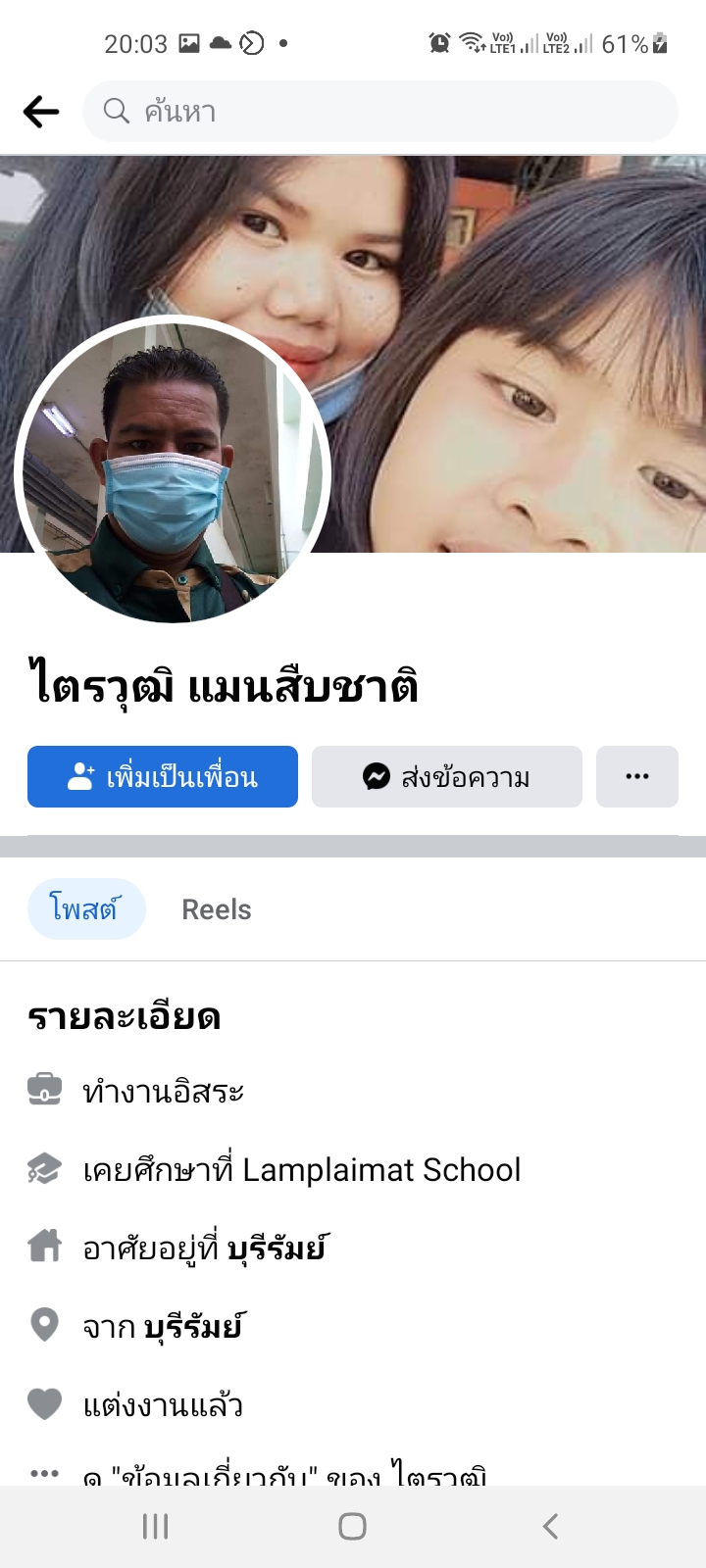Tap the system home button

353,1526
